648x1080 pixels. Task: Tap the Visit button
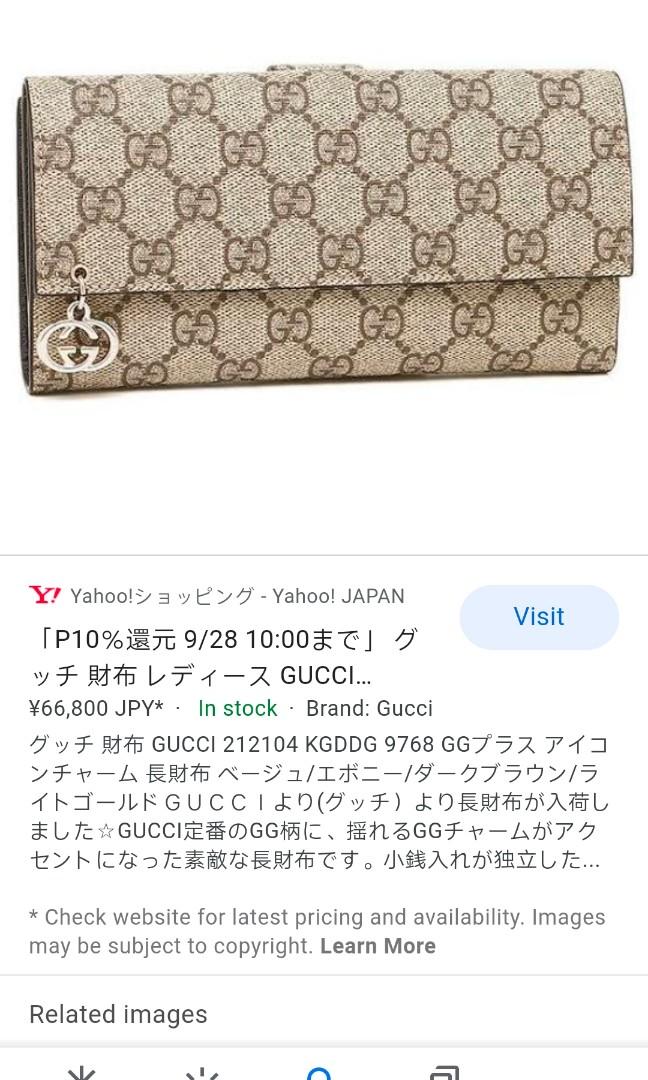coord(539,617)
